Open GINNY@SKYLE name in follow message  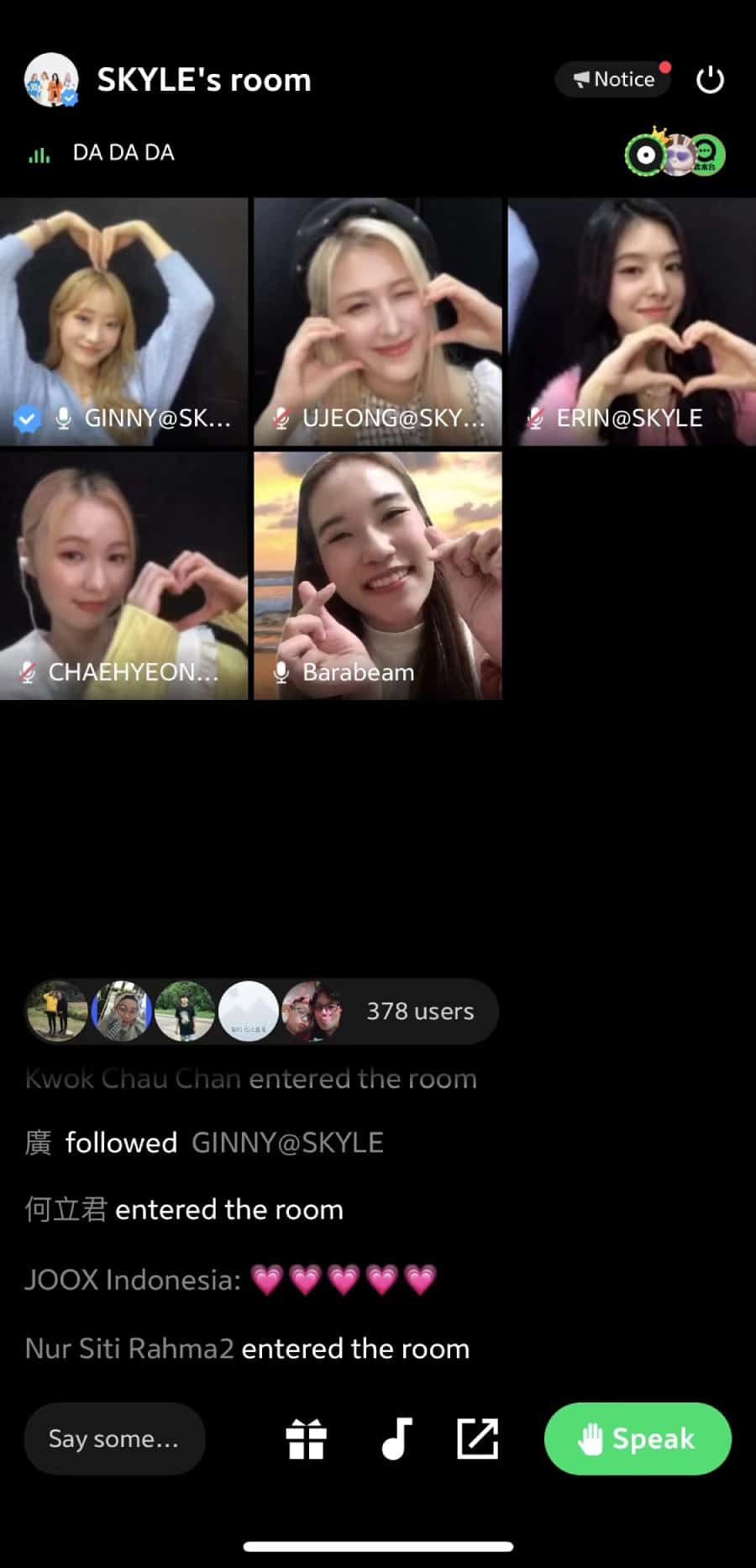pyautogui.click(x=287, y=1143)
